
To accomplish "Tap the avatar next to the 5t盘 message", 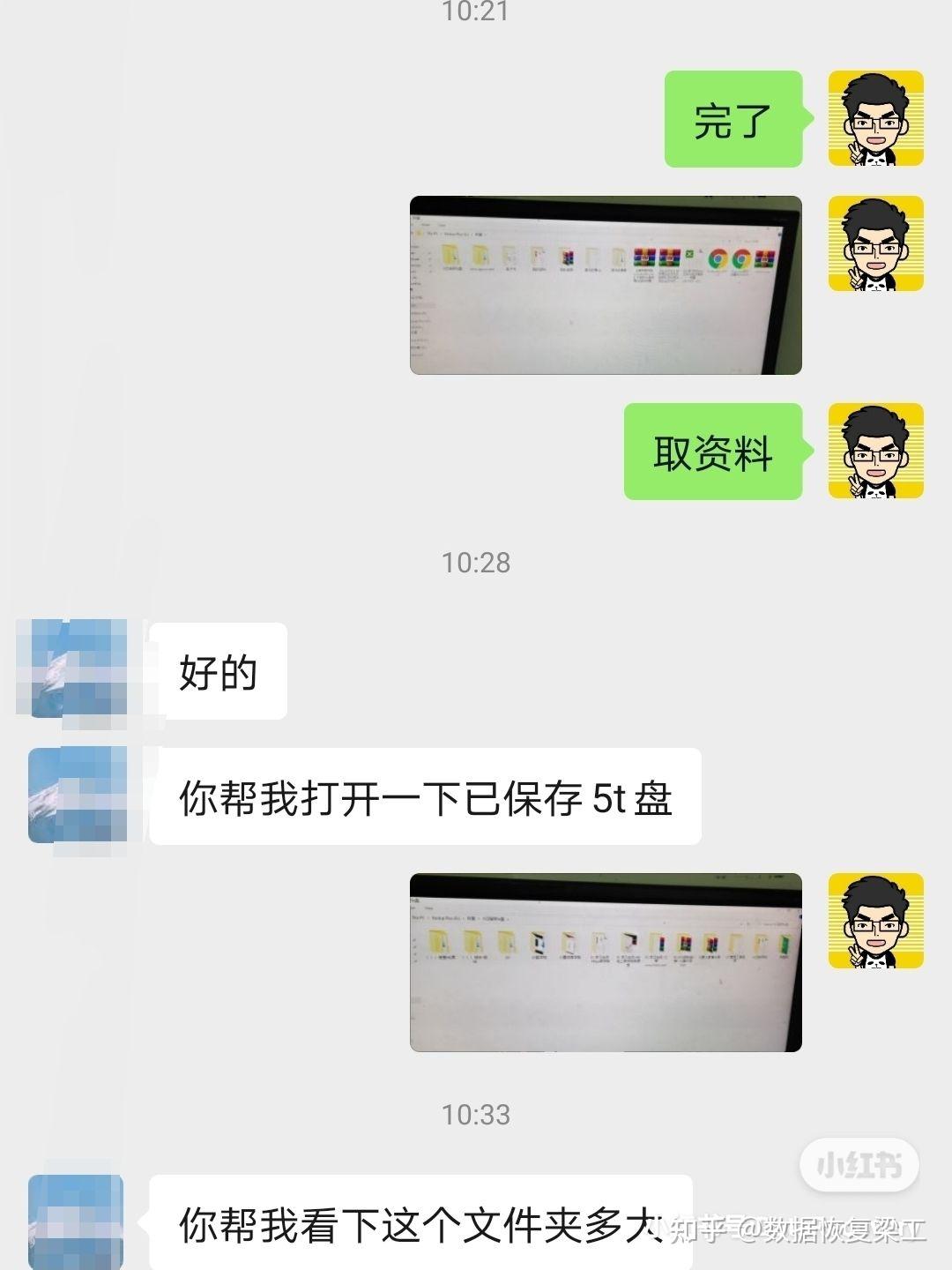I will pos(75,794).
